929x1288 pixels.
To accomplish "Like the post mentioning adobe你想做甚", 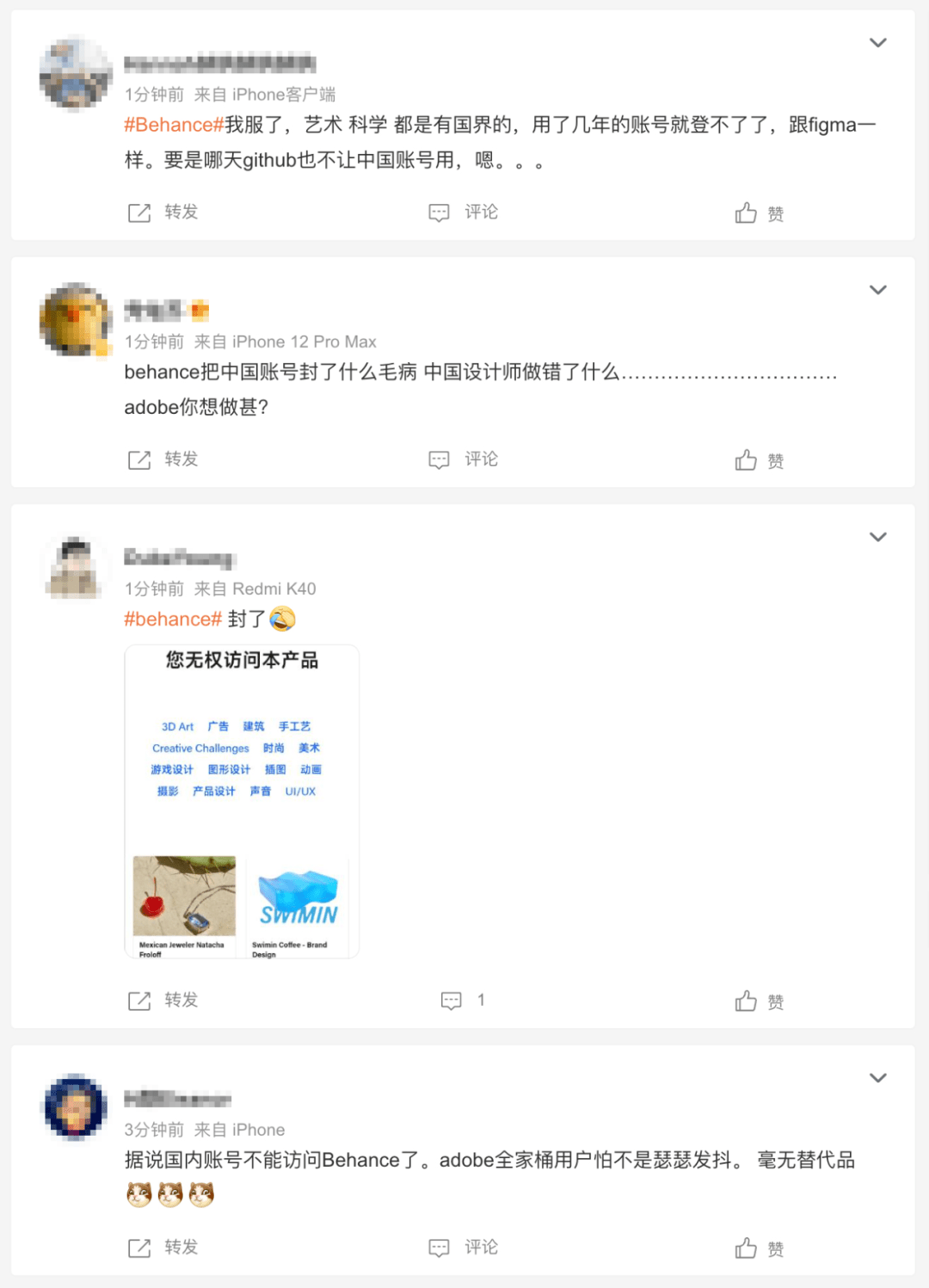I will [744, 459].
